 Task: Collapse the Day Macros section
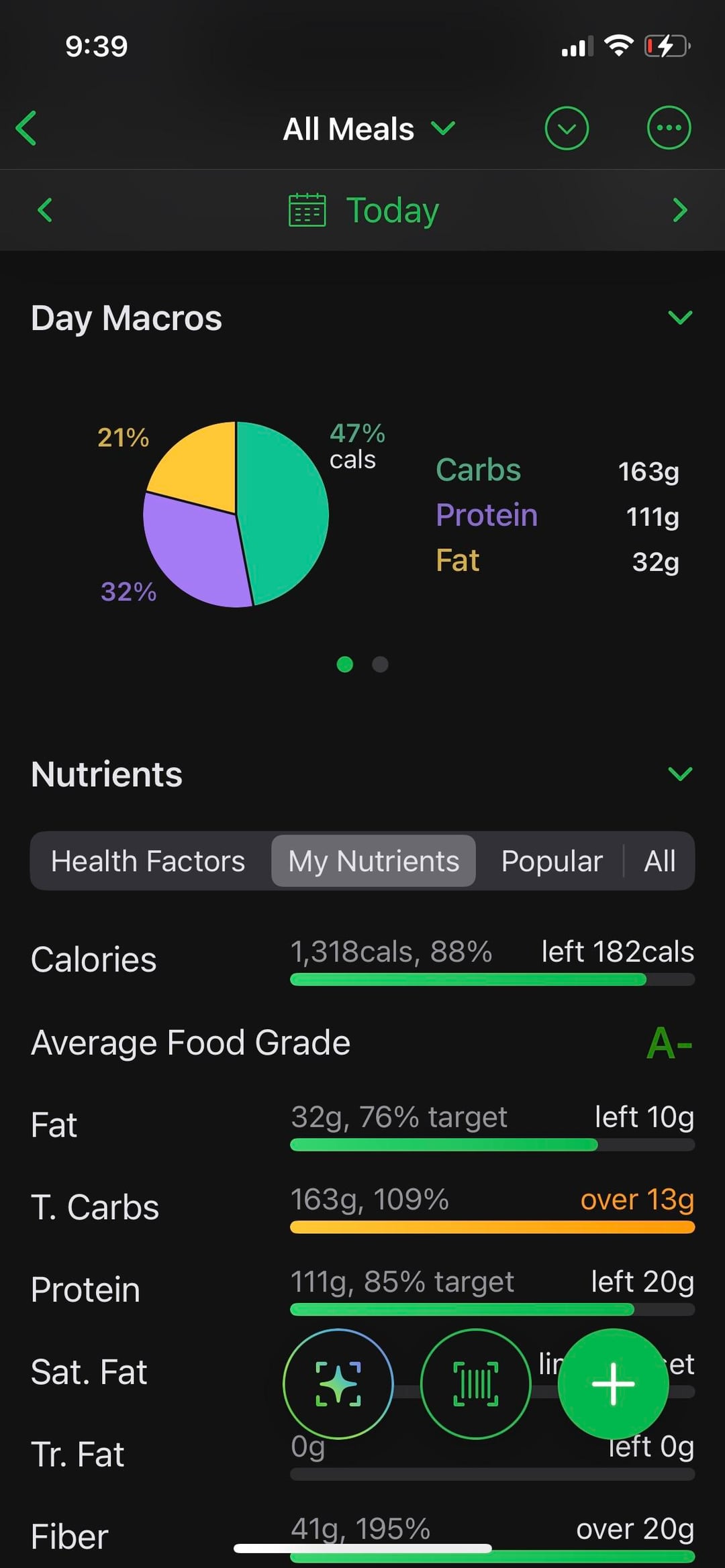coord(680,317)
